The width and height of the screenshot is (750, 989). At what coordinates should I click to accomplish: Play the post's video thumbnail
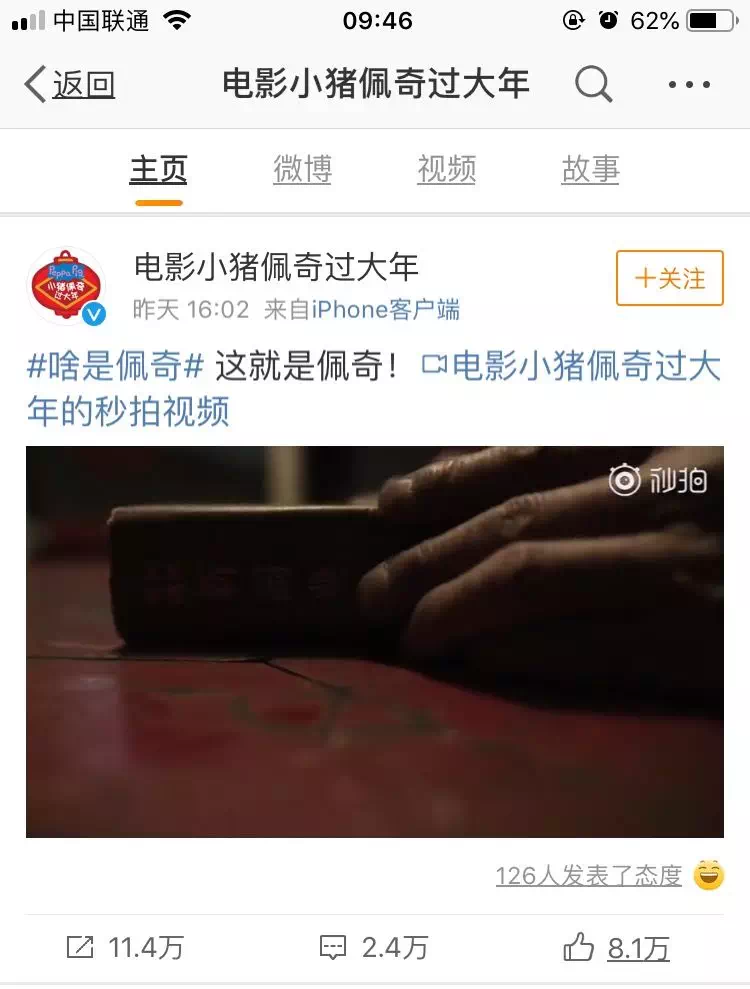[374, 641]
